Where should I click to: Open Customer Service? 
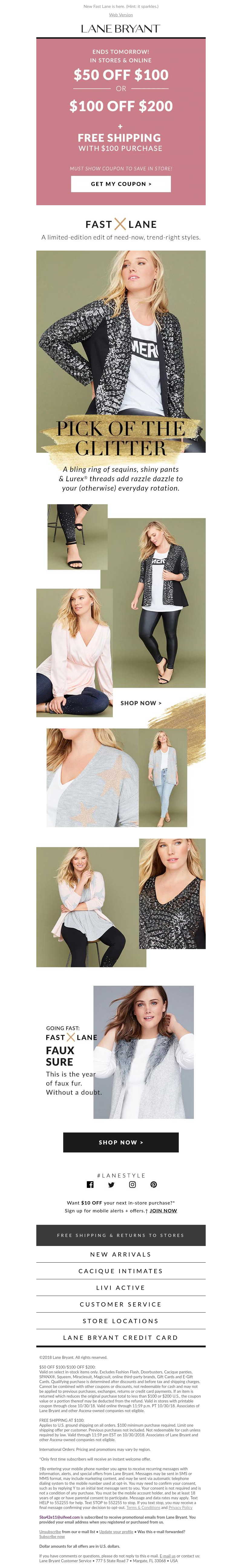point(120,1304)
